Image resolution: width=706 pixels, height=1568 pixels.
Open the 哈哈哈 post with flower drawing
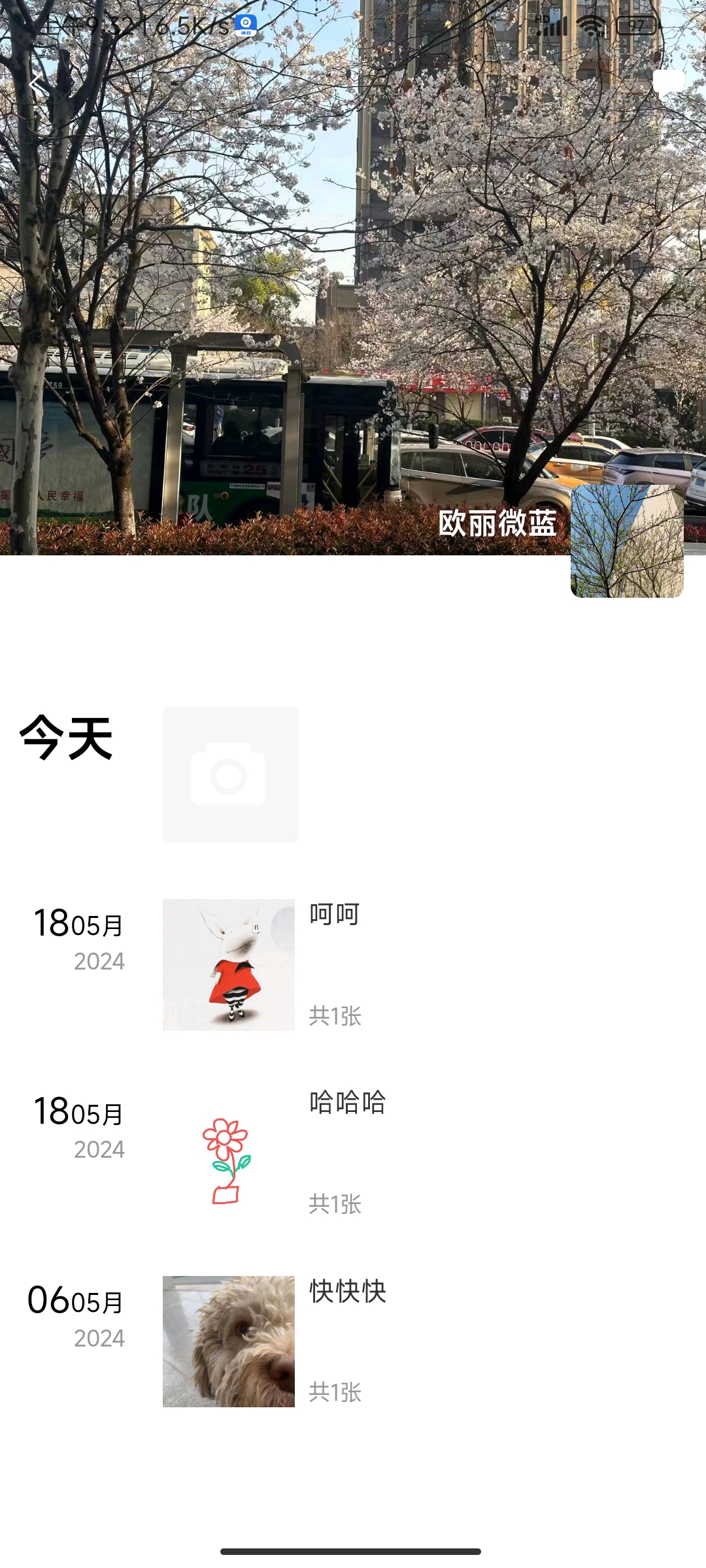pyautogui.click(x=229, y=1153)
